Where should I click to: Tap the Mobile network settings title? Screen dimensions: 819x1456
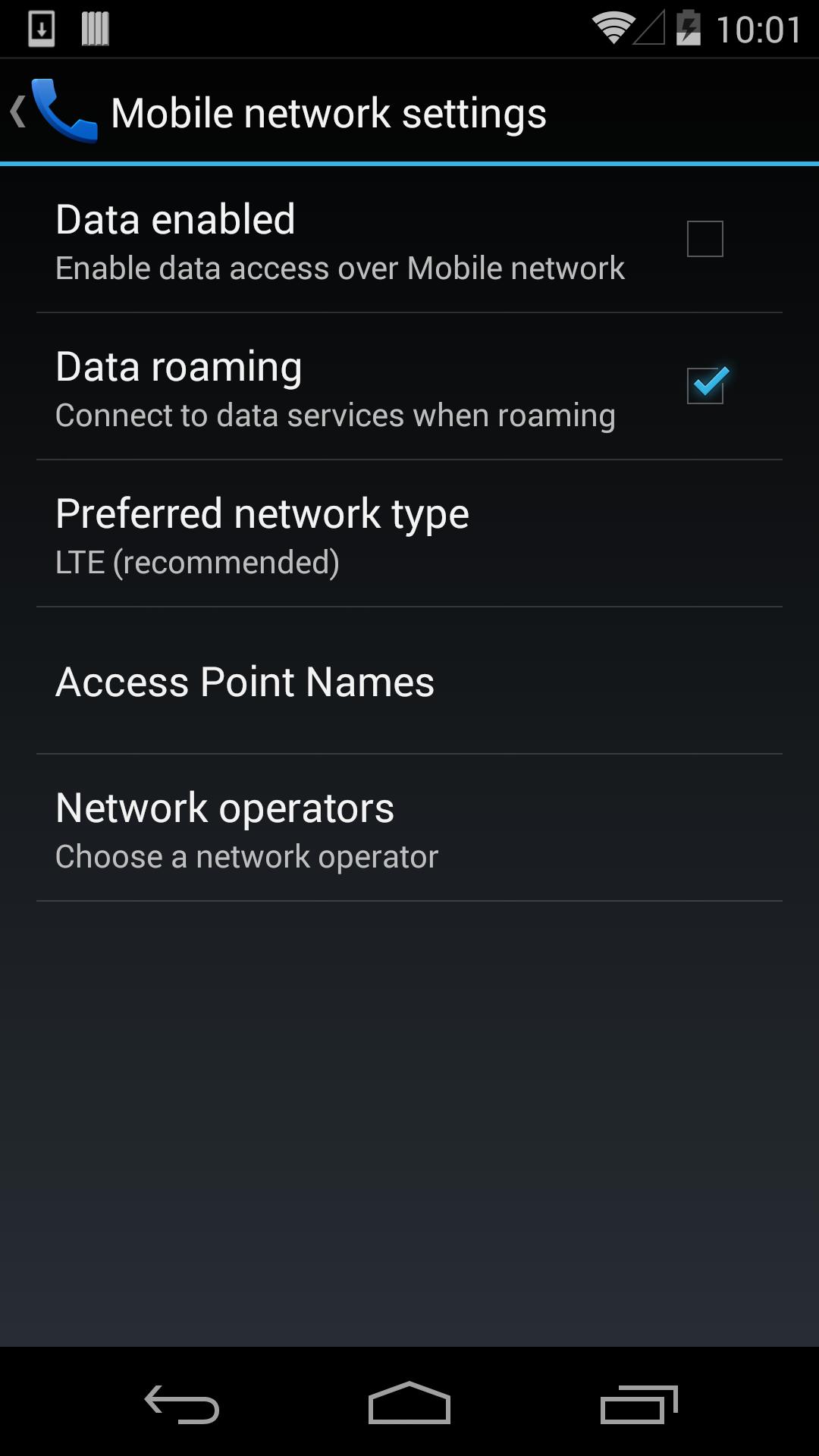[x=329, y=112]
